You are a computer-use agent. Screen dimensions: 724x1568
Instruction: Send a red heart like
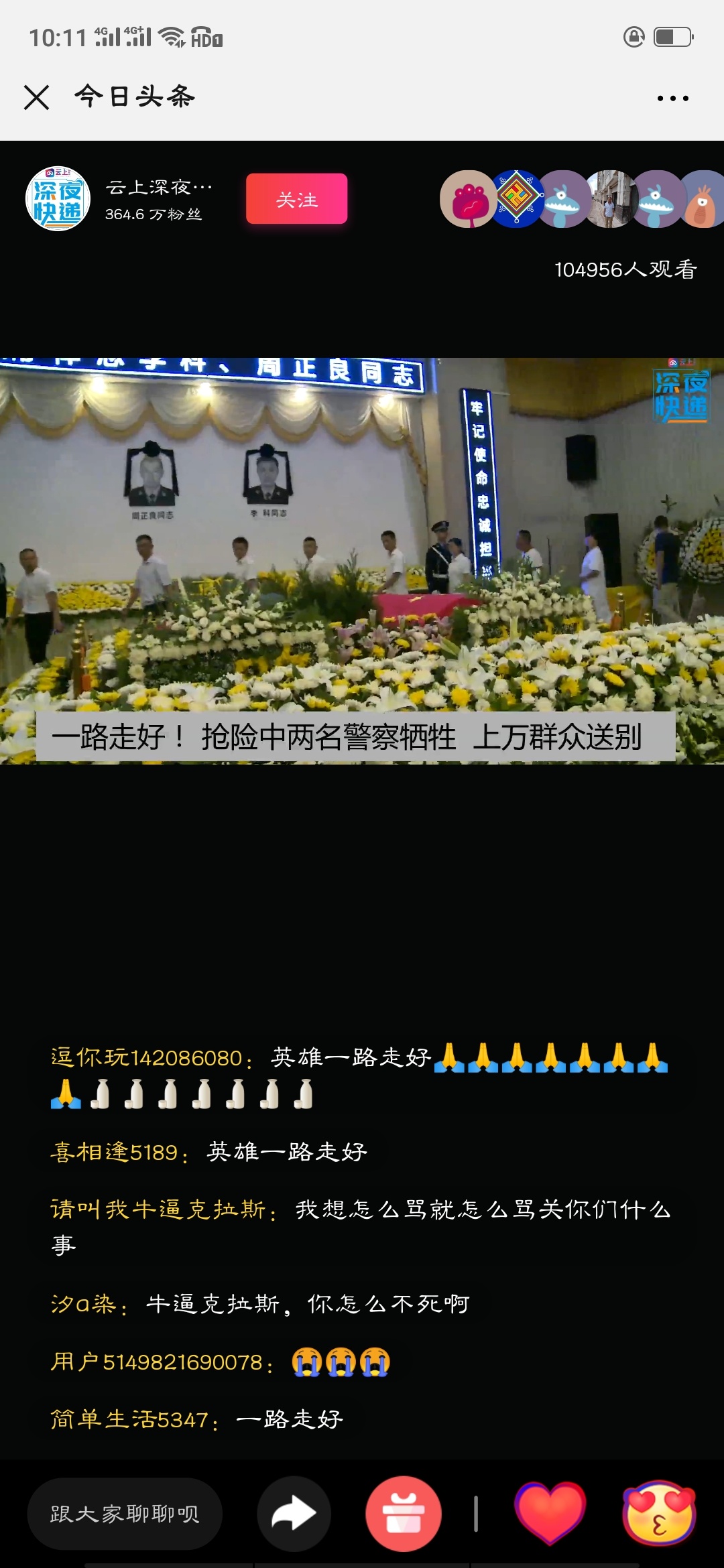point(550,1514)
